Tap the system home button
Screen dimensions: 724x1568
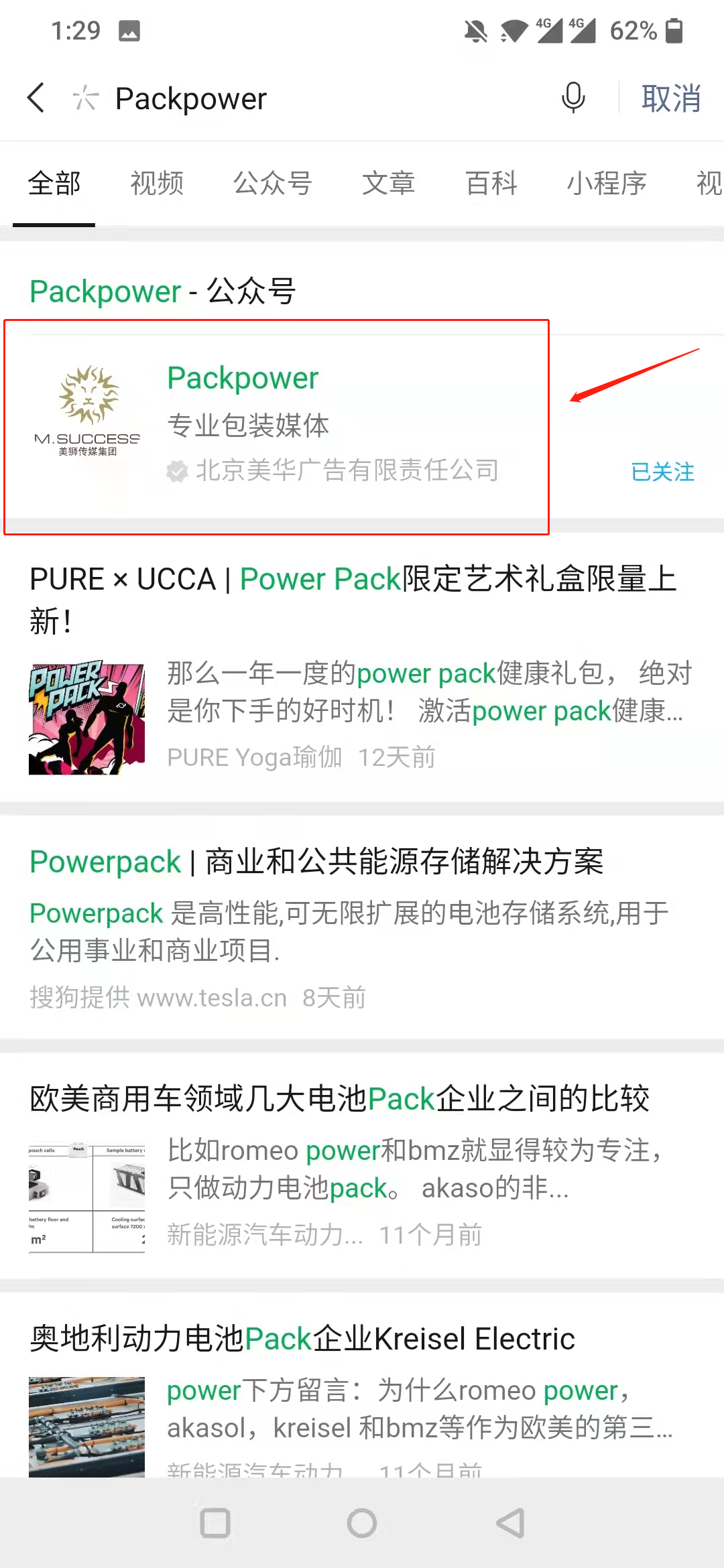coord(362,1523)
